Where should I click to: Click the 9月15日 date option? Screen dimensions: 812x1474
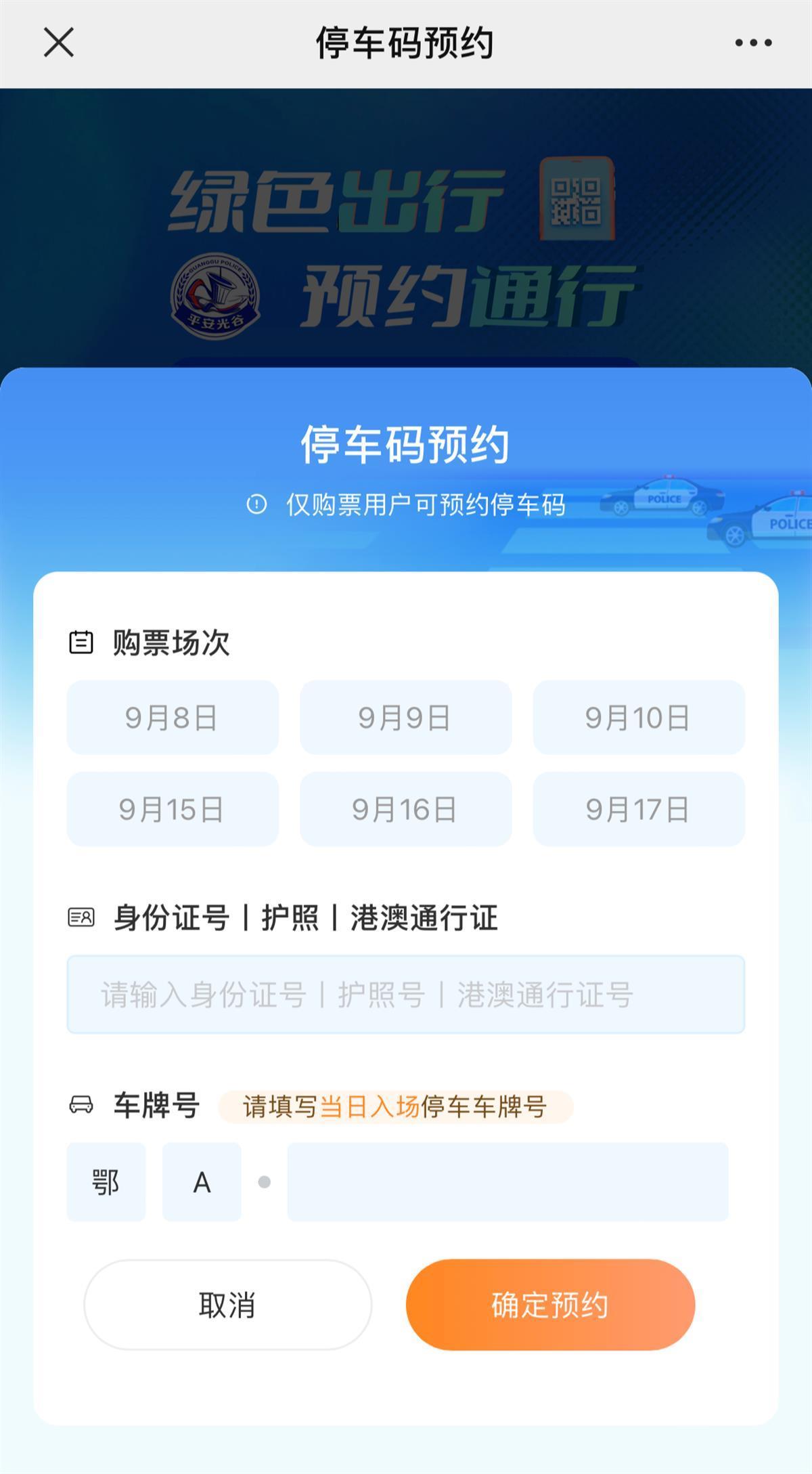pos(173,808)
